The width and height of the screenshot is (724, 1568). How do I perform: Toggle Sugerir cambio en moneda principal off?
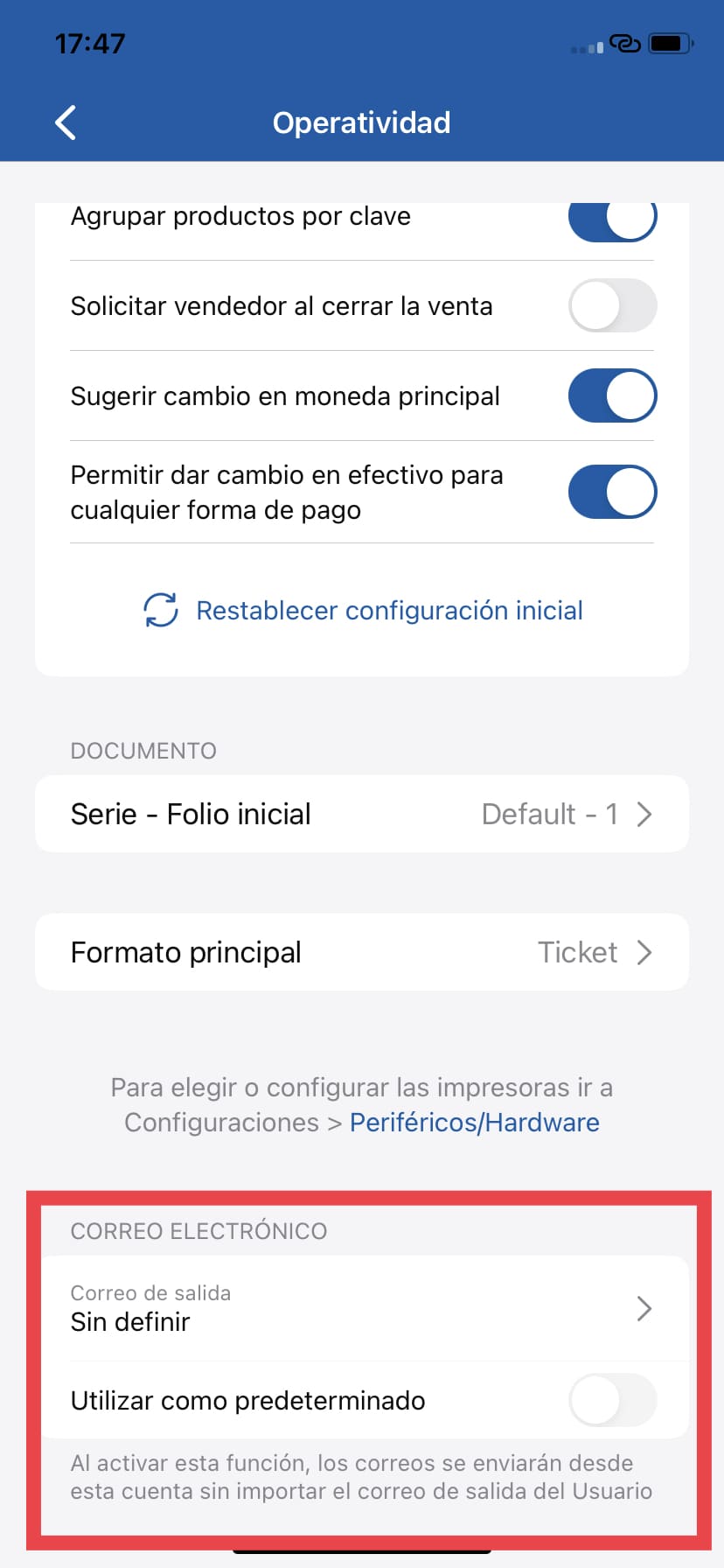[x=612, y=395]
